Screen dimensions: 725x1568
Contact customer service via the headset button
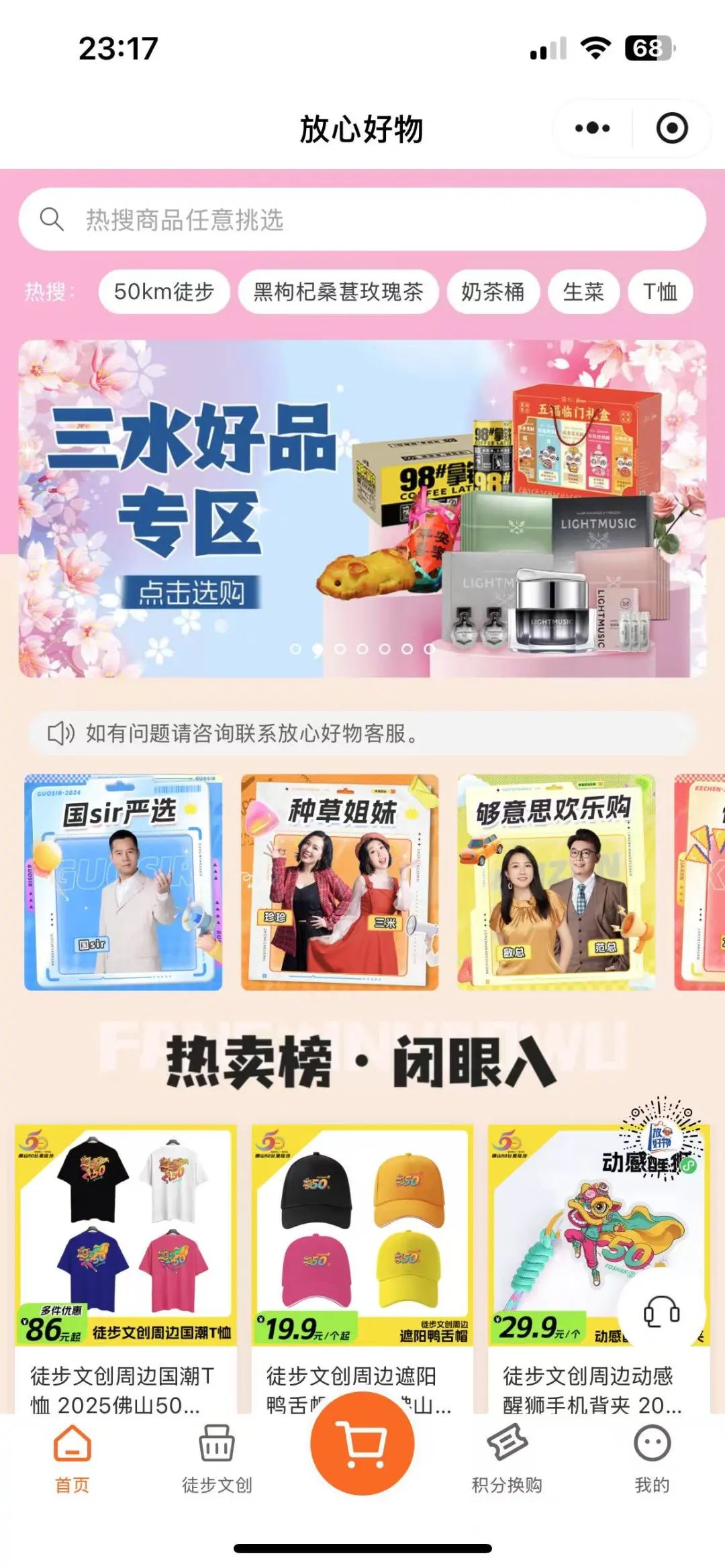[x=661, y=1313]
